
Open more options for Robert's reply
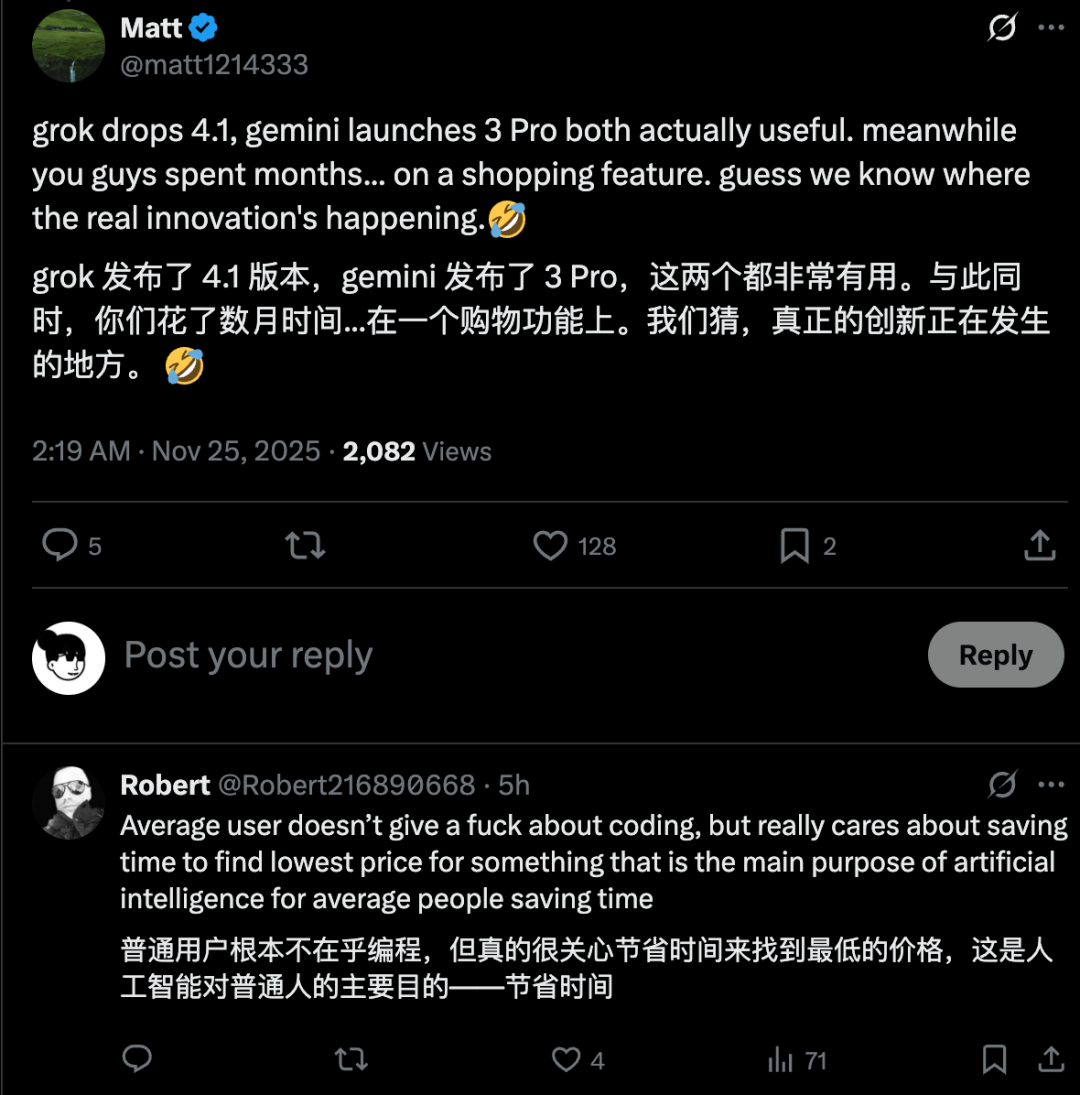pyautogui.click(x=1049, y=786)
